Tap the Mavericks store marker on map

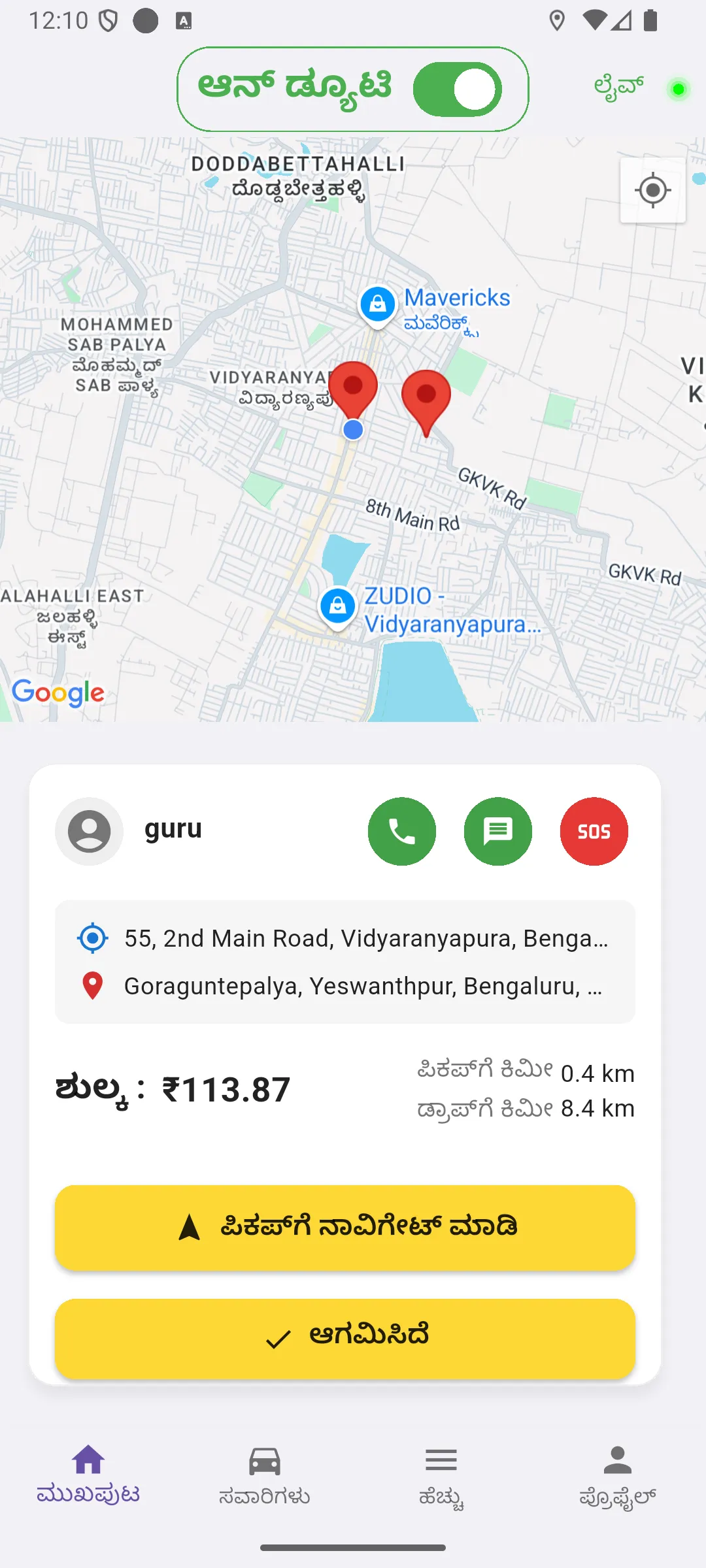pyautogui.click(x=378, y=304)
